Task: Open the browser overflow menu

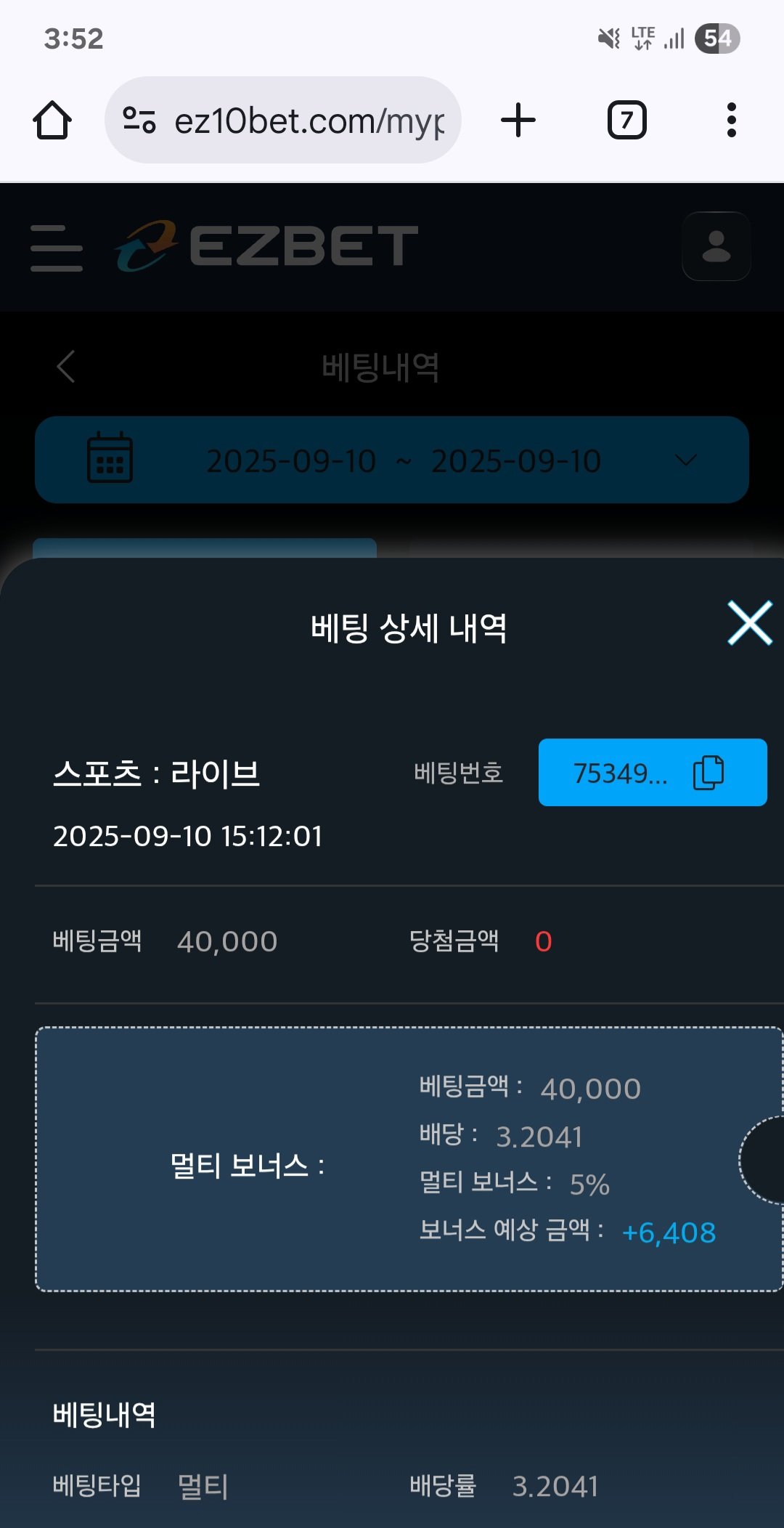Action: click(731, 121)
